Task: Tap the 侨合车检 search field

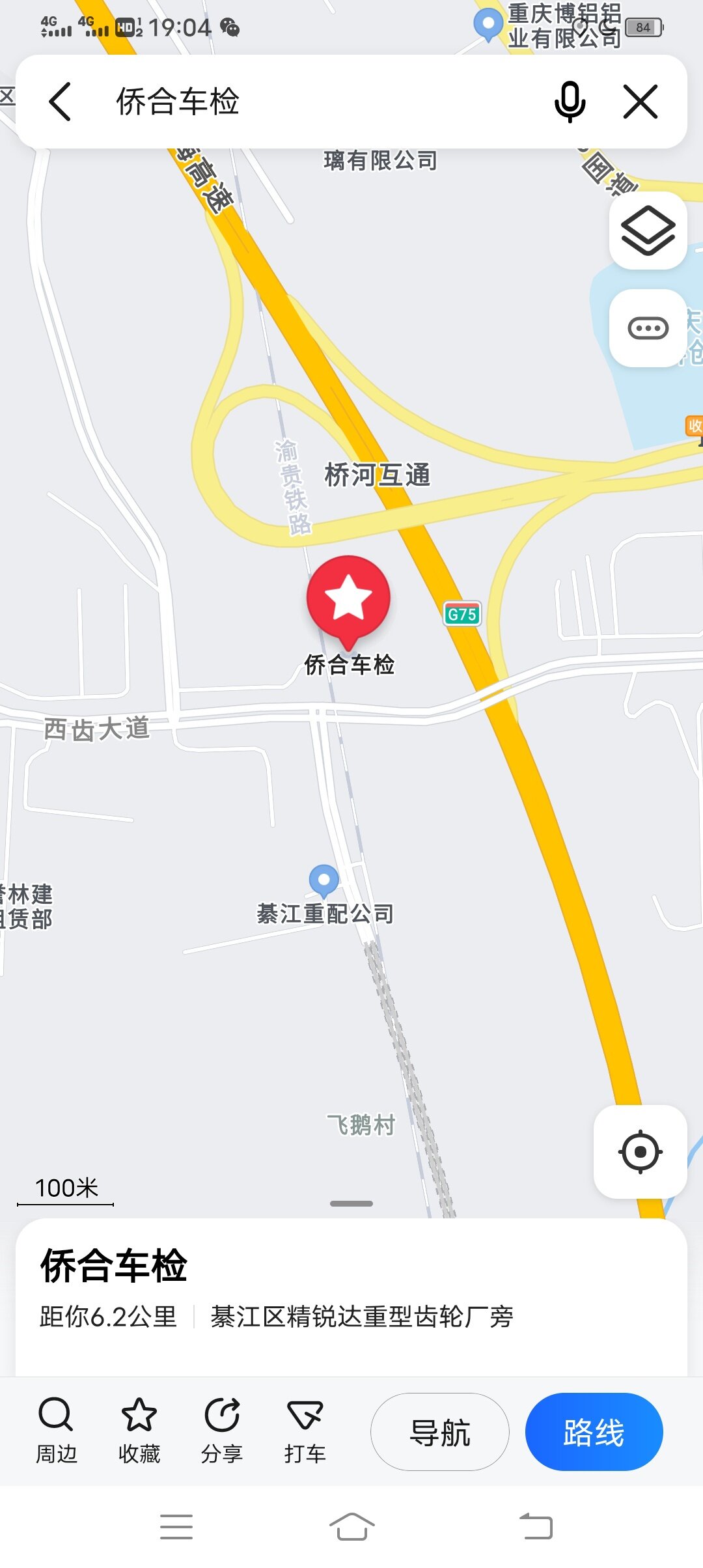Action: pos(312,102)
